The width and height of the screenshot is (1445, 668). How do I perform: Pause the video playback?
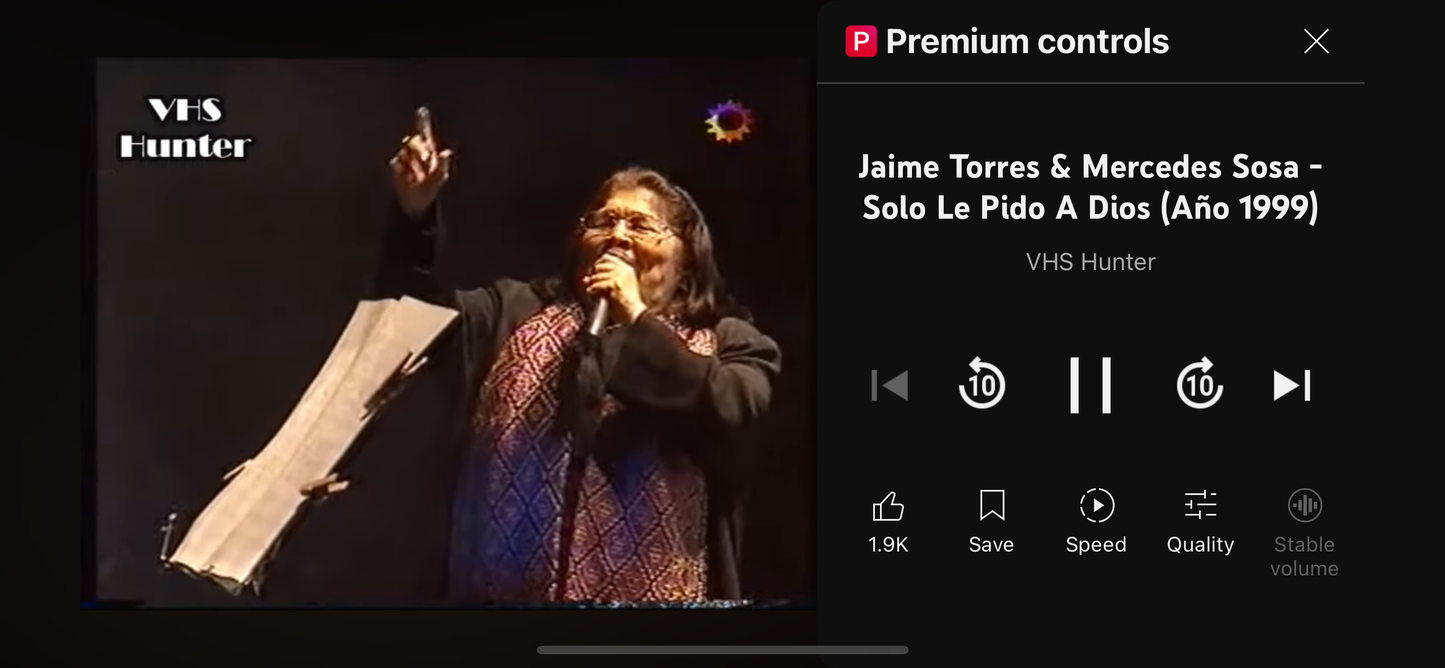click(1091, 385)
